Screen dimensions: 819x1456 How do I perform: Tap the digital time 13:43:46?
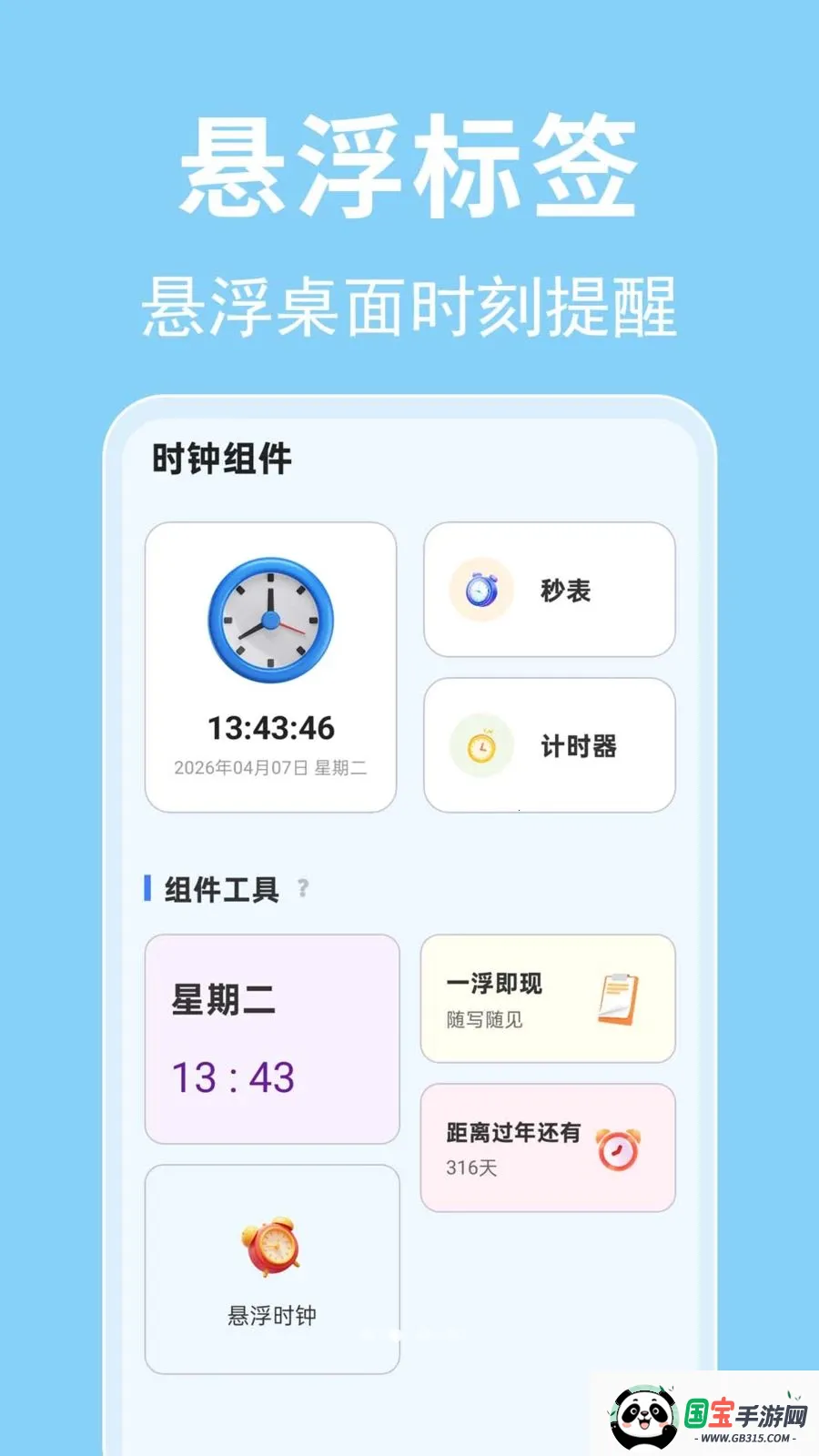click(x=269, y=728)
